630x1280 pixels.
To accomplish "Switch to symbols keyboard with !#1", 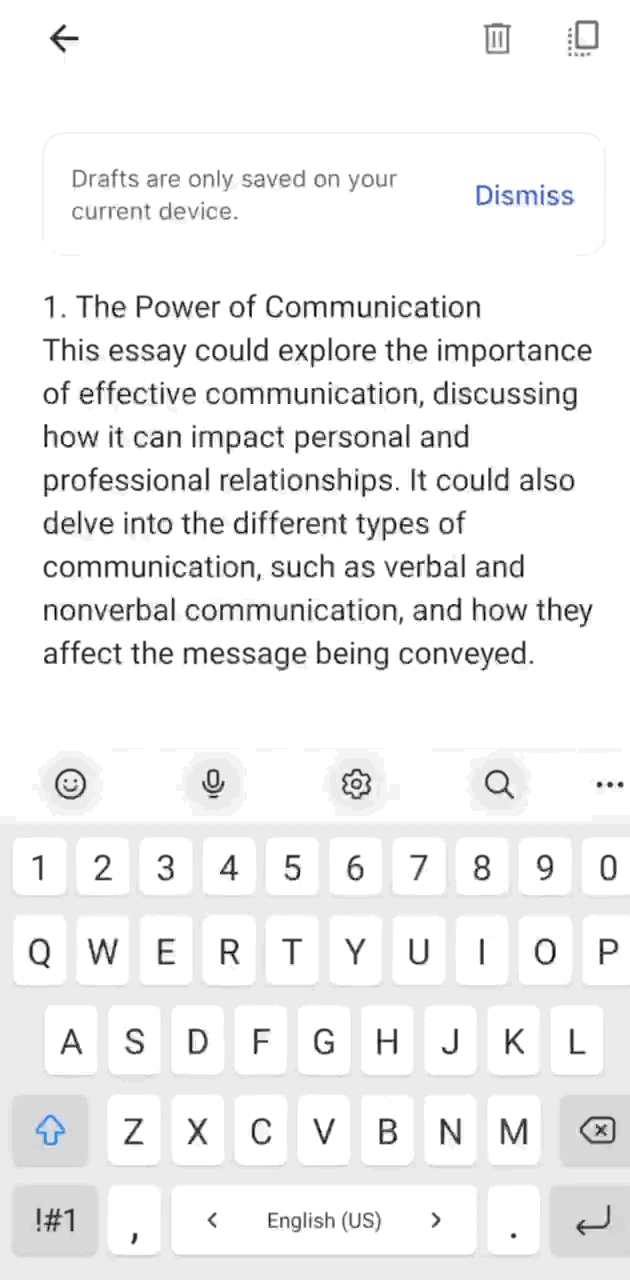I will [x=55, y=1220].
